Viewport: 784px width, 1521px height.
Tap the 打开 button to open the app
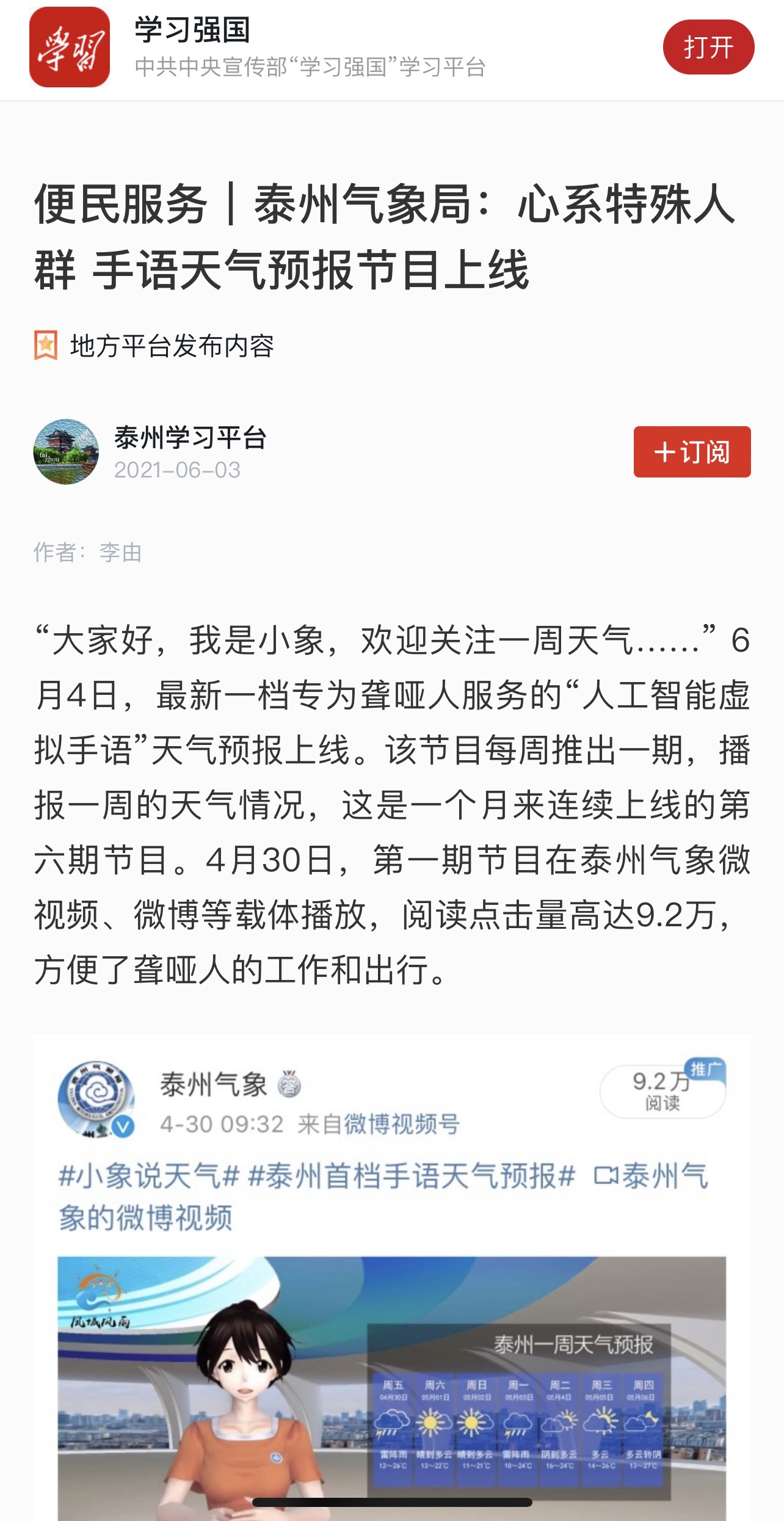point(708,47)
